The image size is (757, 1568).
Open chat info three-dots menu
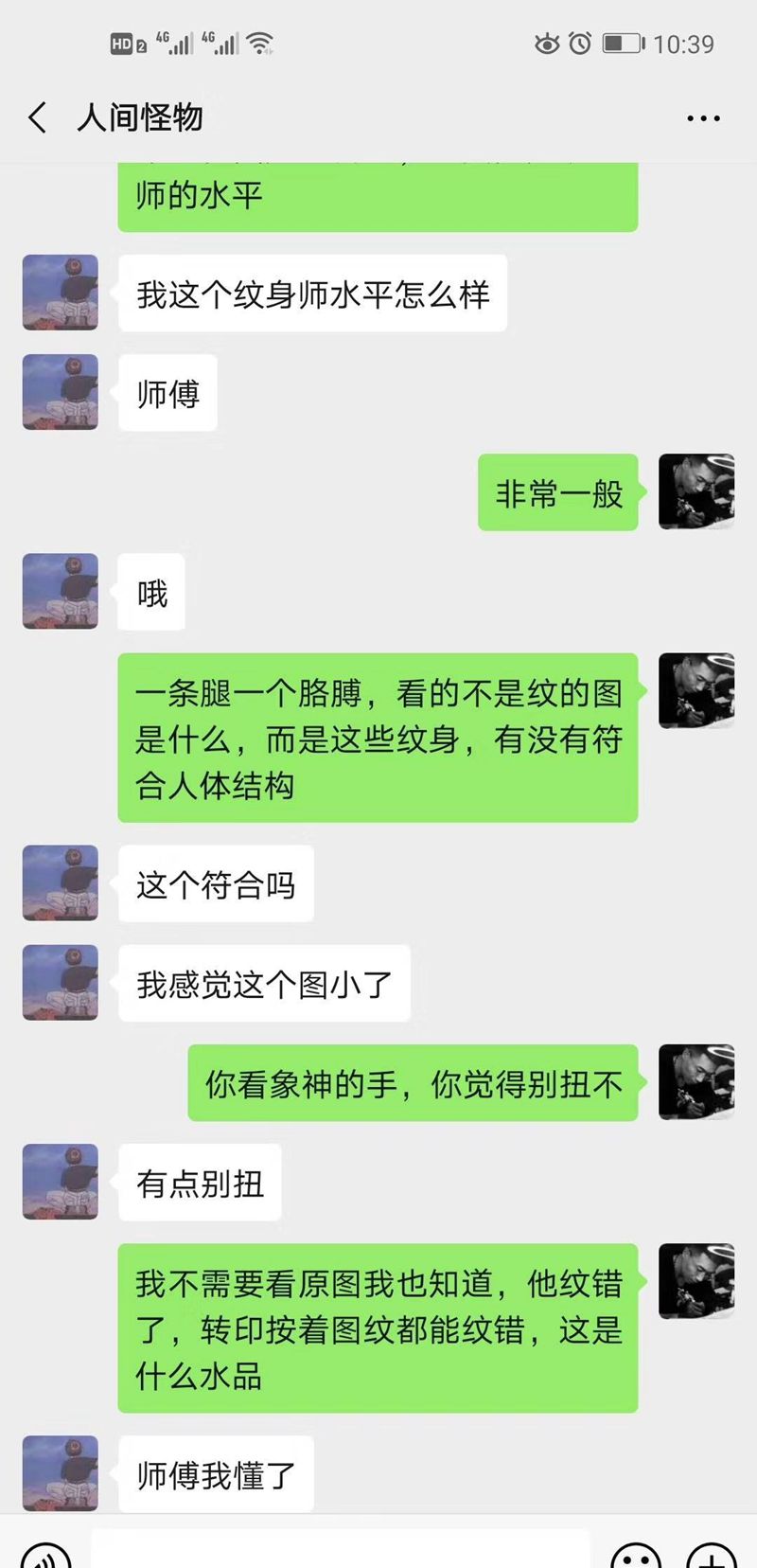703,118
